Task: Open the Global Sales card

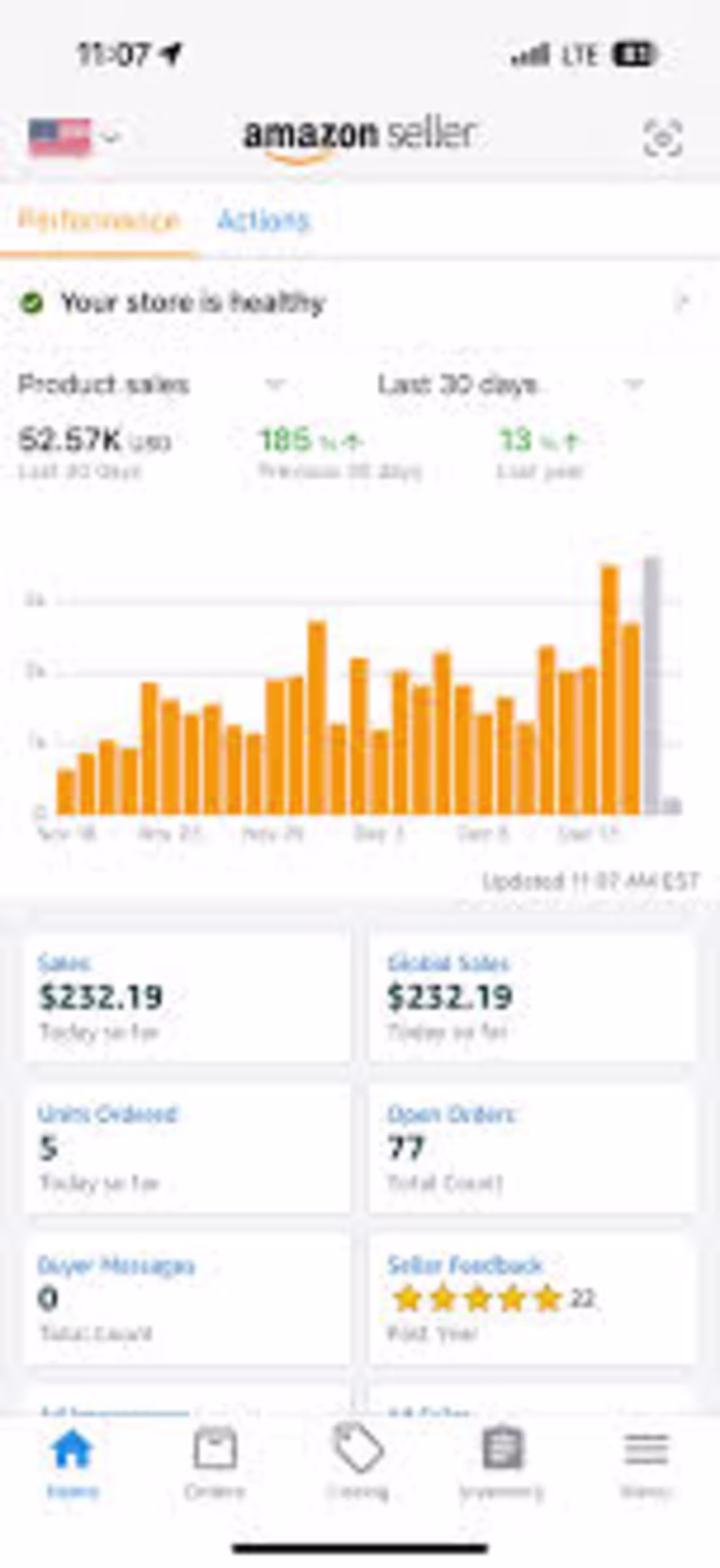Action: click(x=532, y=997)
